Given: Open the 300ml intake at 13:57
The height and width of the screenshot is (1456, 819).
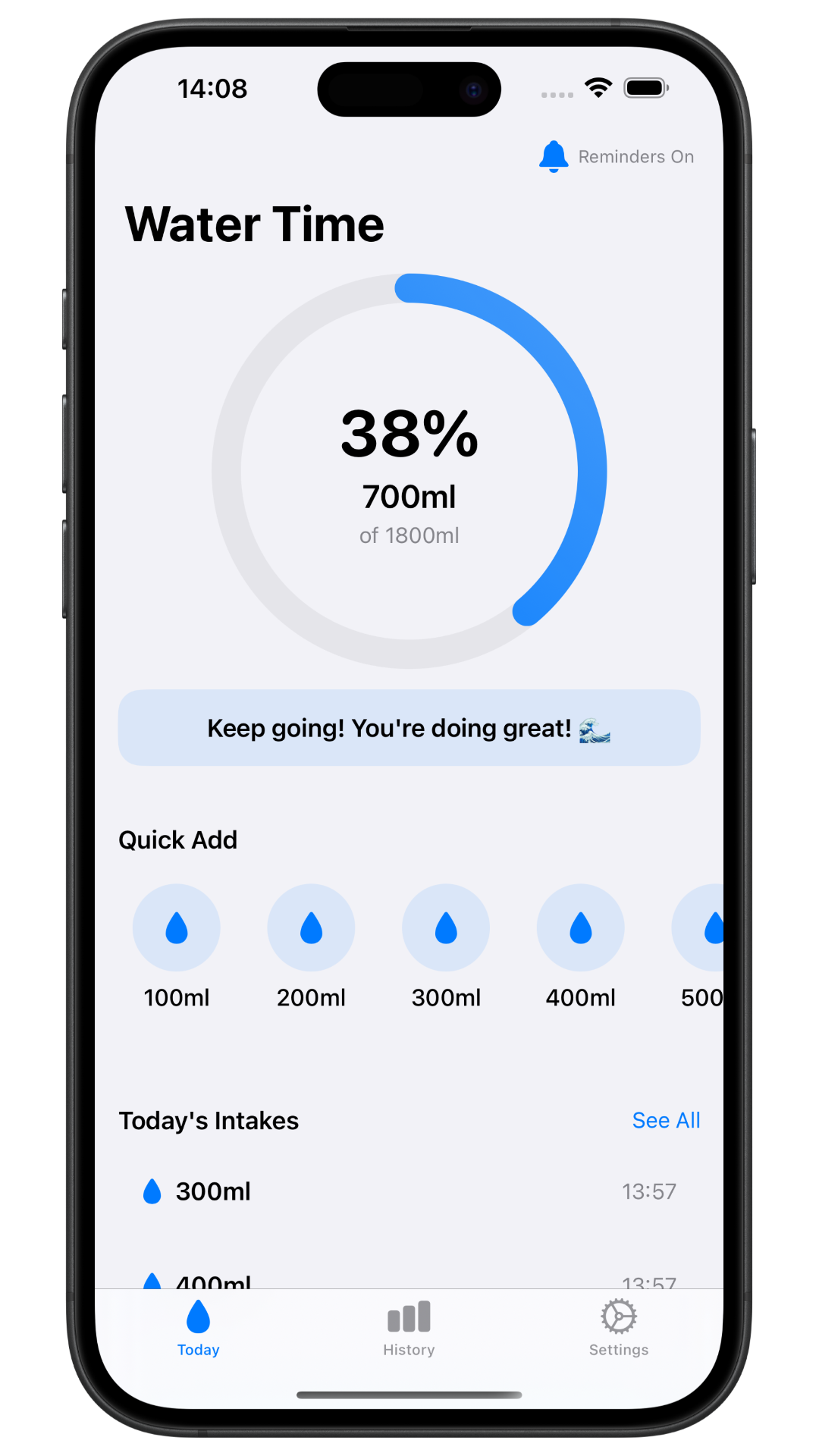Looking at the screenshot, I should pos(409,1191).
